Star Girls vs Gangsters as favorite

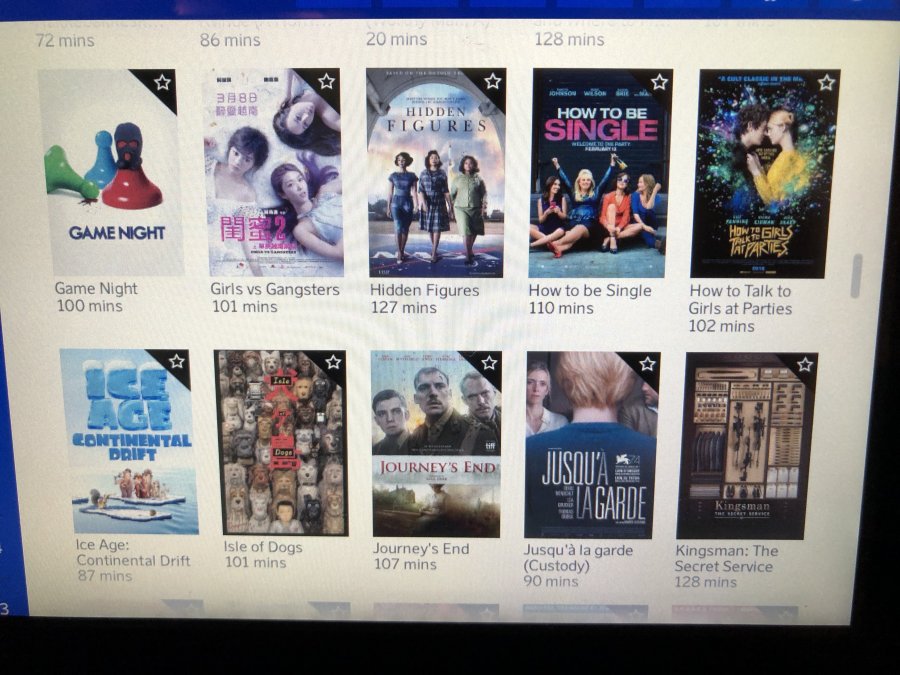point(327,81)
